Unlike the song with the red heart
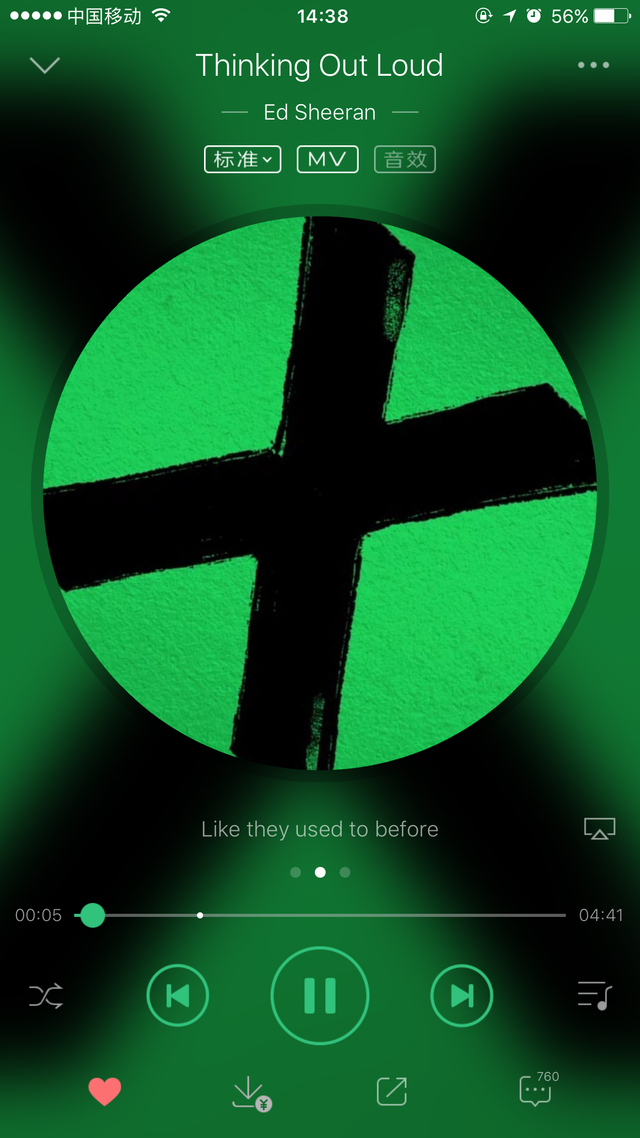This screenshot has width=640, height=1138. 104,1091
